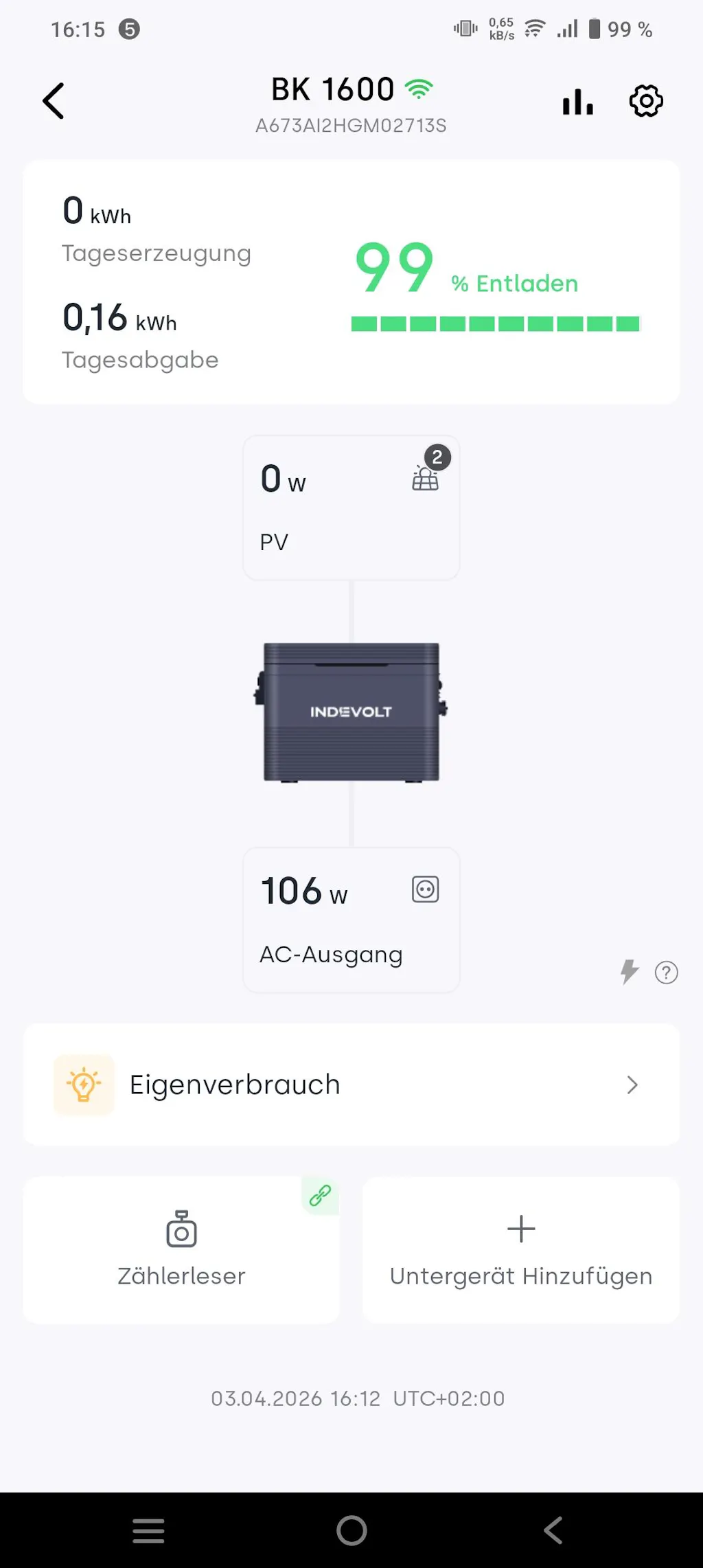Viewport: 703px width, 1568px height.
Task: Open the system recent apps menu
Action: 148,1530
